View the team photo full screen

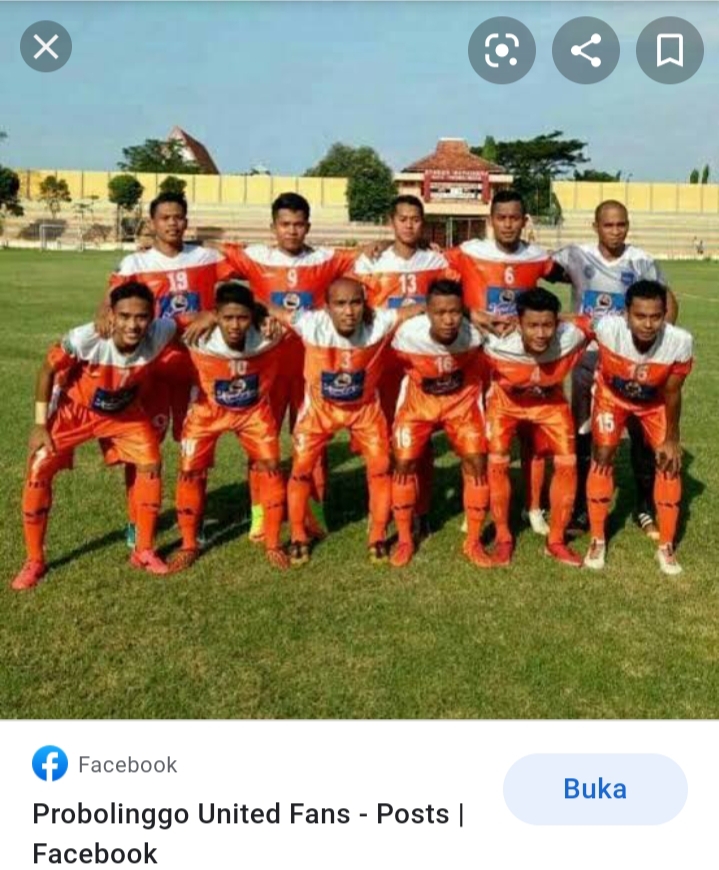359,400
